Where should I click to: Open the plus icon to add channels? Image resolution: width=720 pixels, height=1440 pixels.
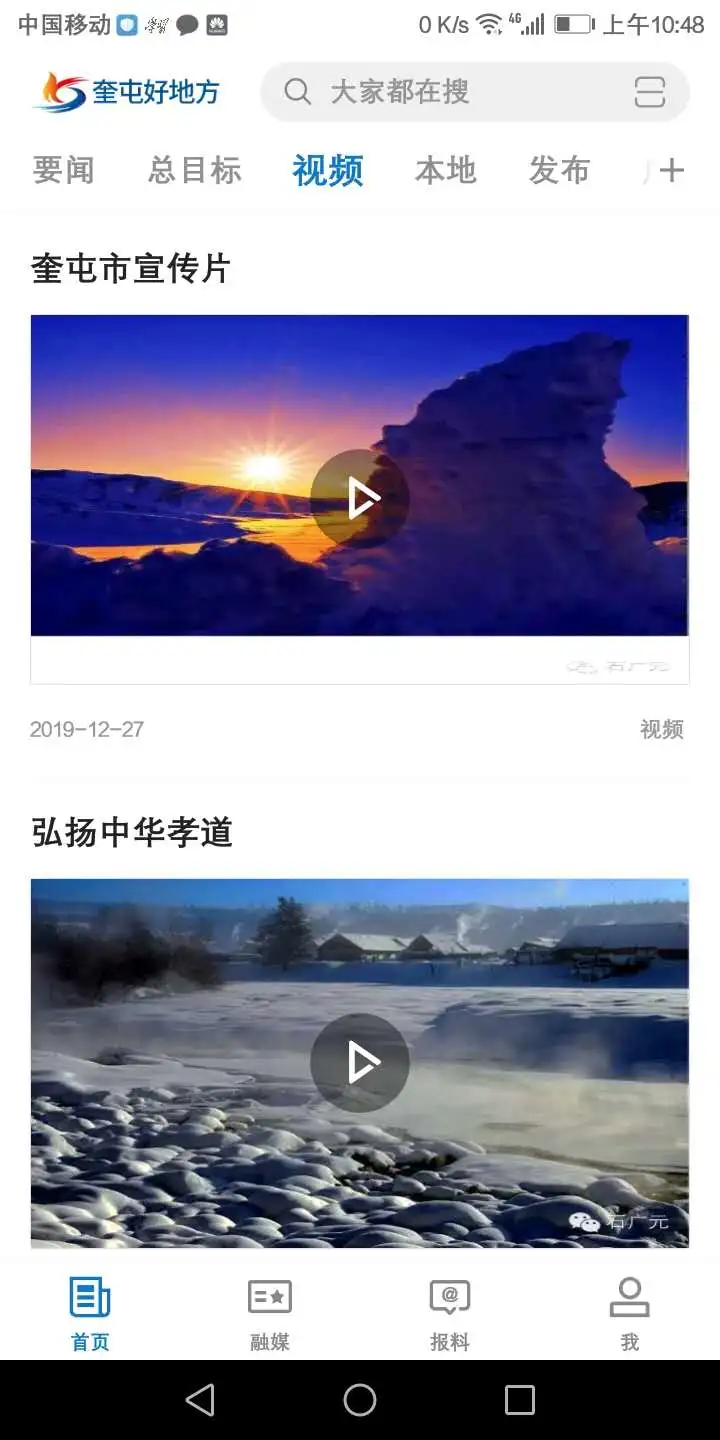(672, 170)
